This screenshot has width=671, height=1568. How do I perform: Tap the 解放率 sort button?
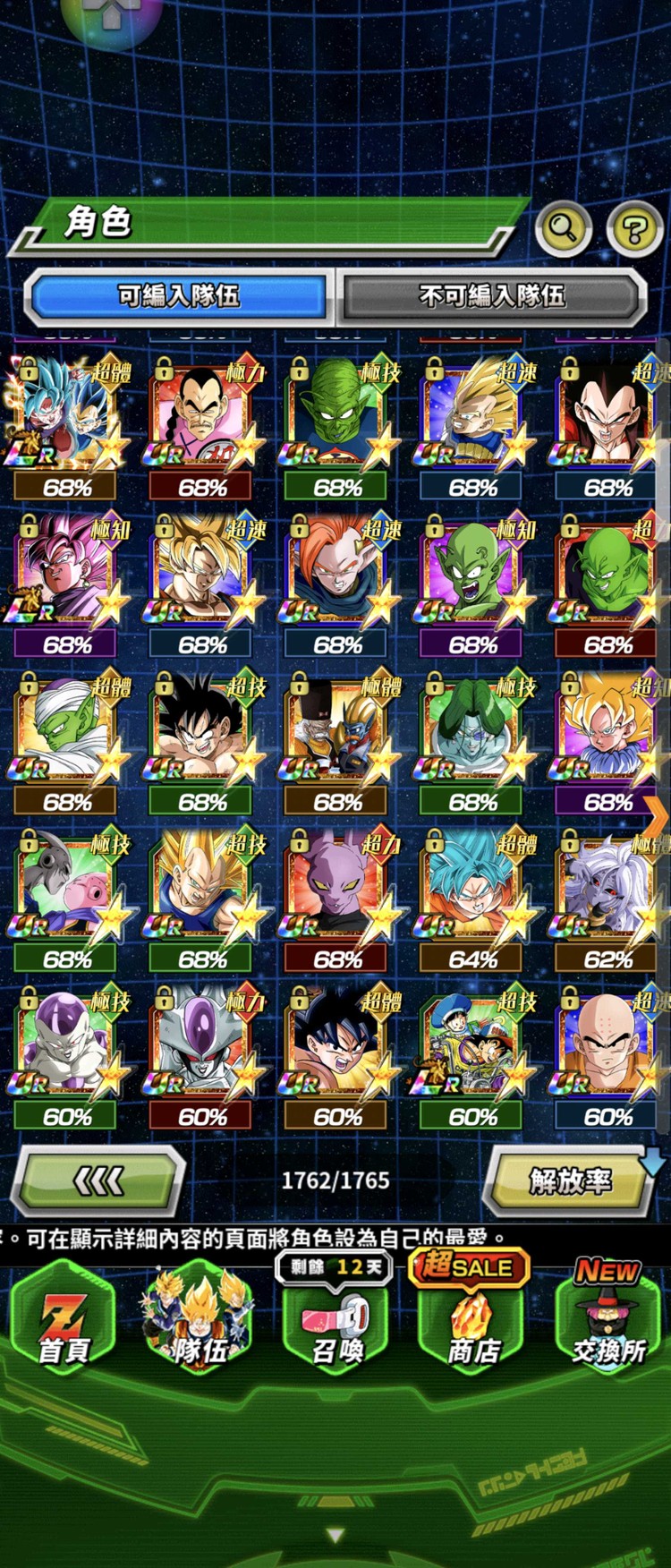(570, 1181)
